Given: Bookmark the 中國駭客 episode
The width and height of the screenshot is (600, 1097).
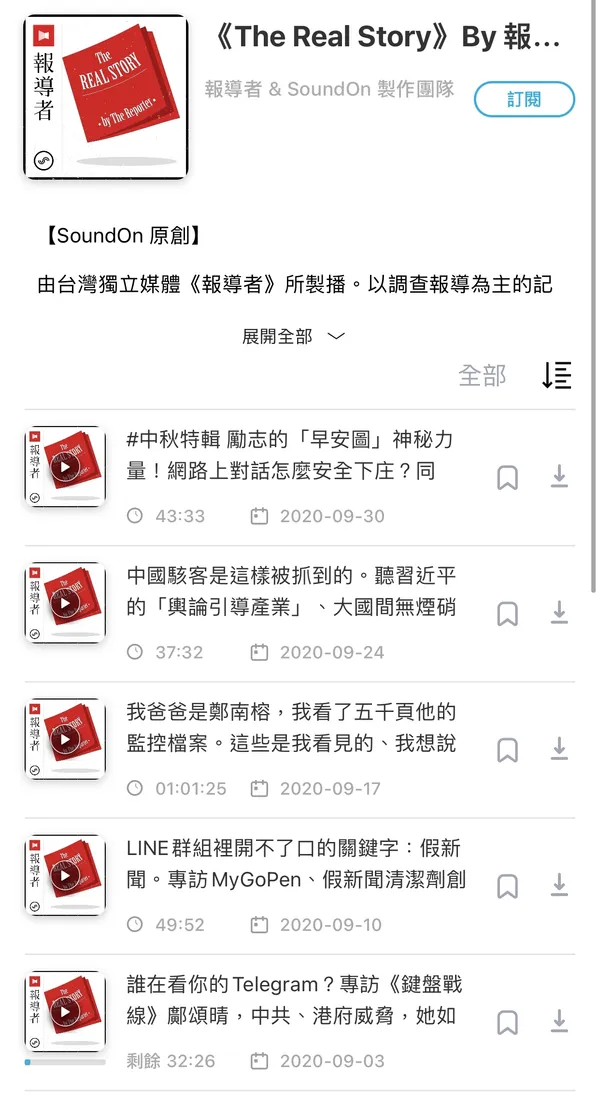Looking at the screenshot, I should 508,613.
